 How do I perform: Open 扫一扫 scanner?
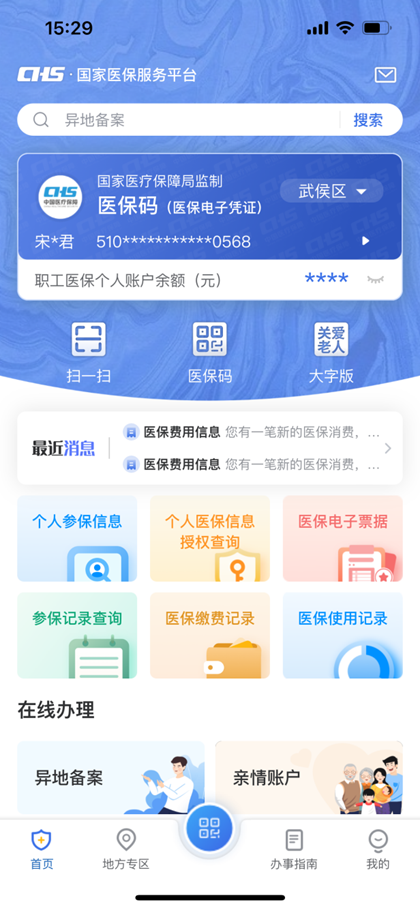[x=88, y=352]
